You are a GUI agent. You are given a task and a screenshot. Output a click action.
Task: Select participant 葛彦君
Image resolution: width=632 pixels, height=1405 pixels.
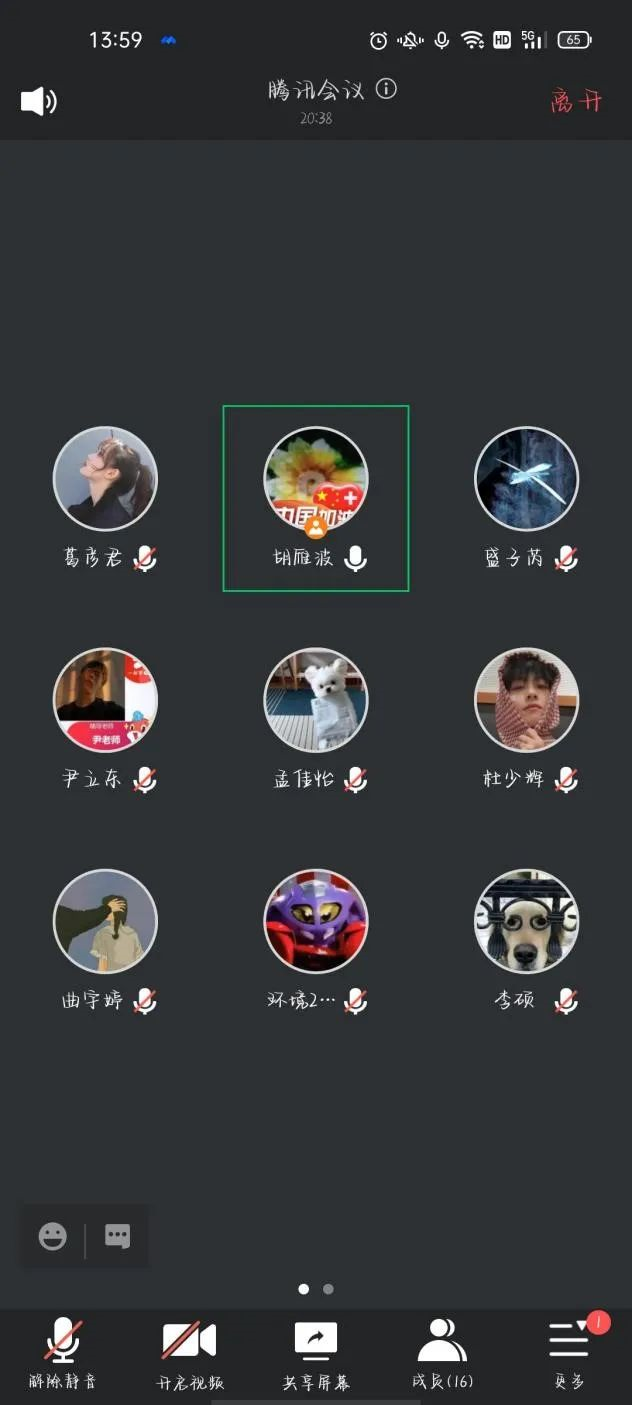pos(105,478)
